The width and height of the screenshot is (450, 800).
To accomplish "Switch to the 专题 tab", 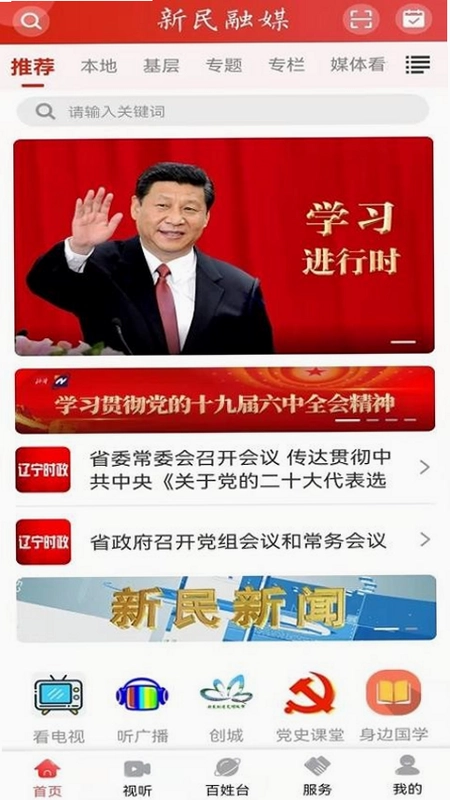I will coord(223,66).
